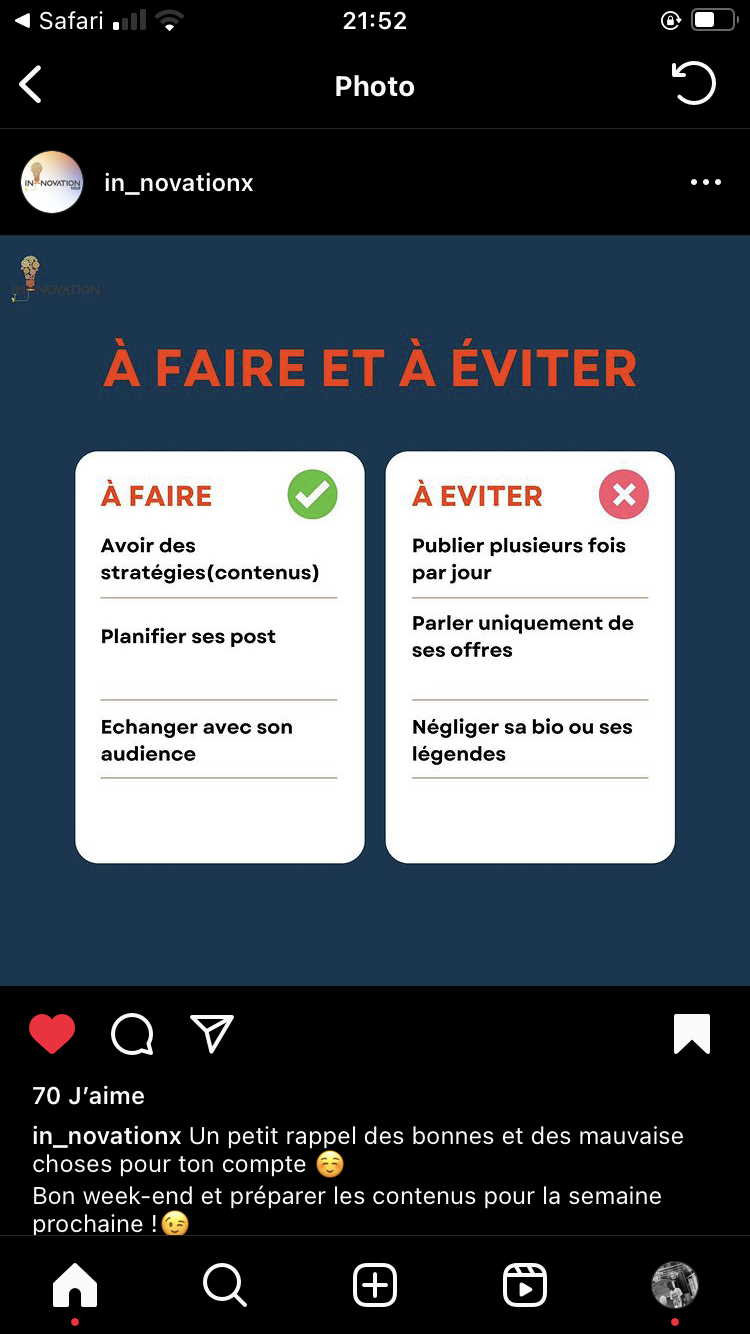Share the post via the paper plane icon

(x=212, y=1033)
